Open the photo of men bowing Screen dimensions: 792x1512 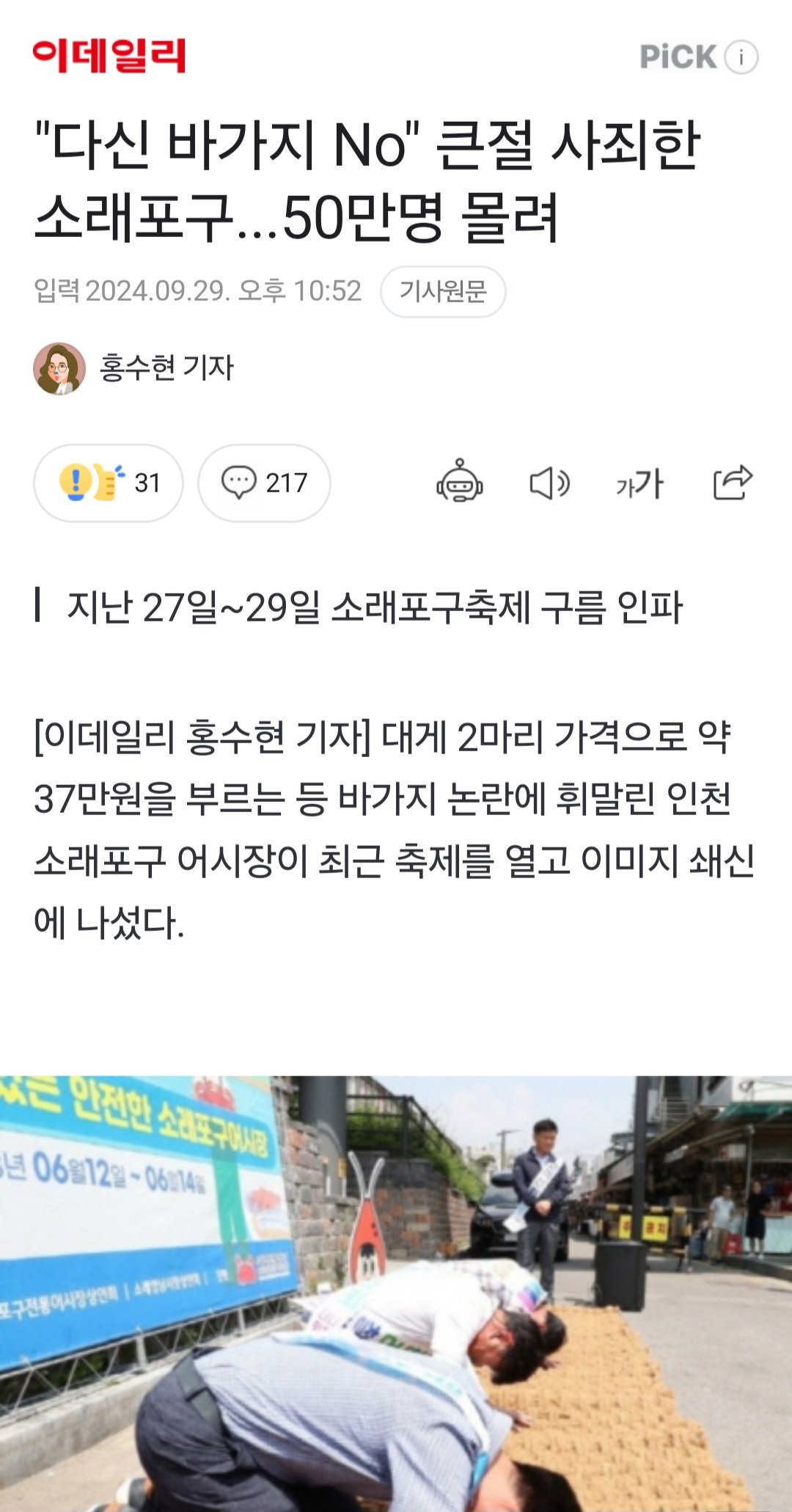point(396,1291)
